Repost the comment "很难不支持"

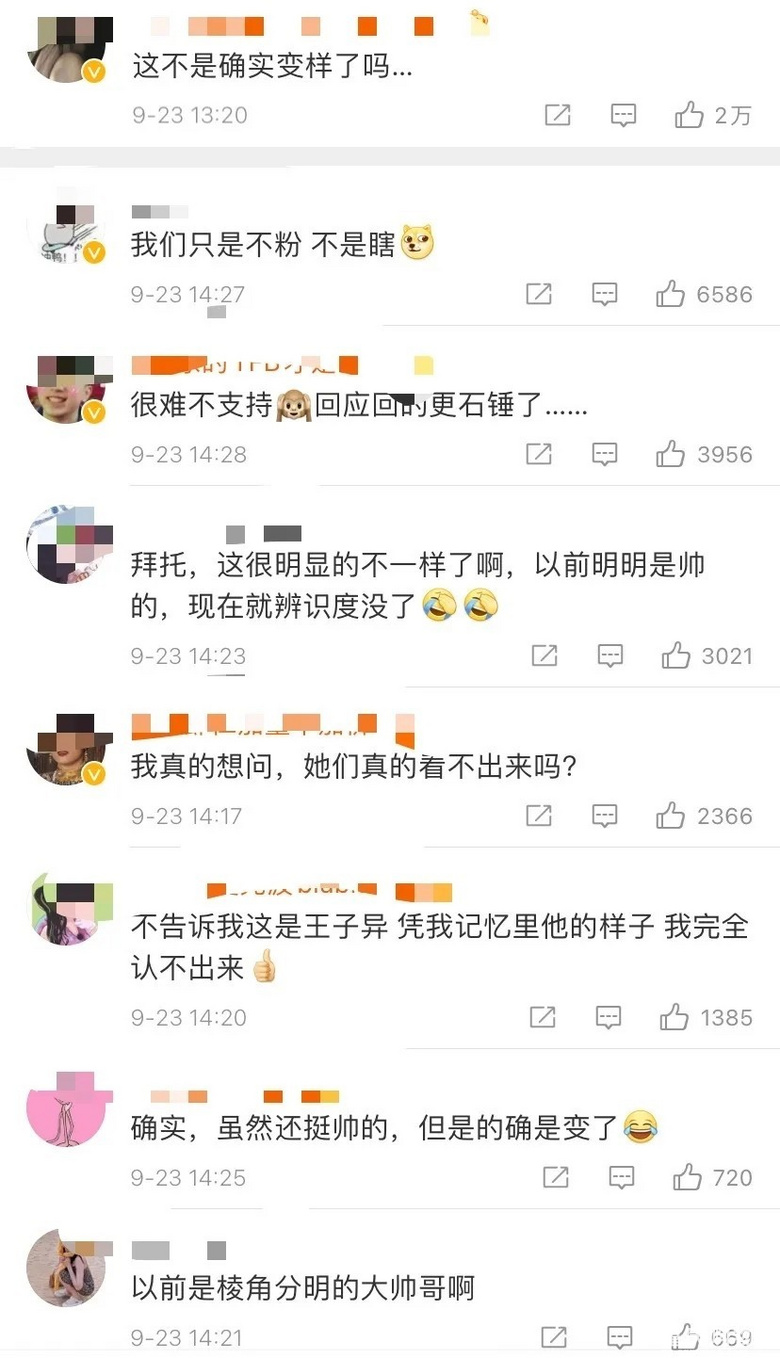click(539, 454)
